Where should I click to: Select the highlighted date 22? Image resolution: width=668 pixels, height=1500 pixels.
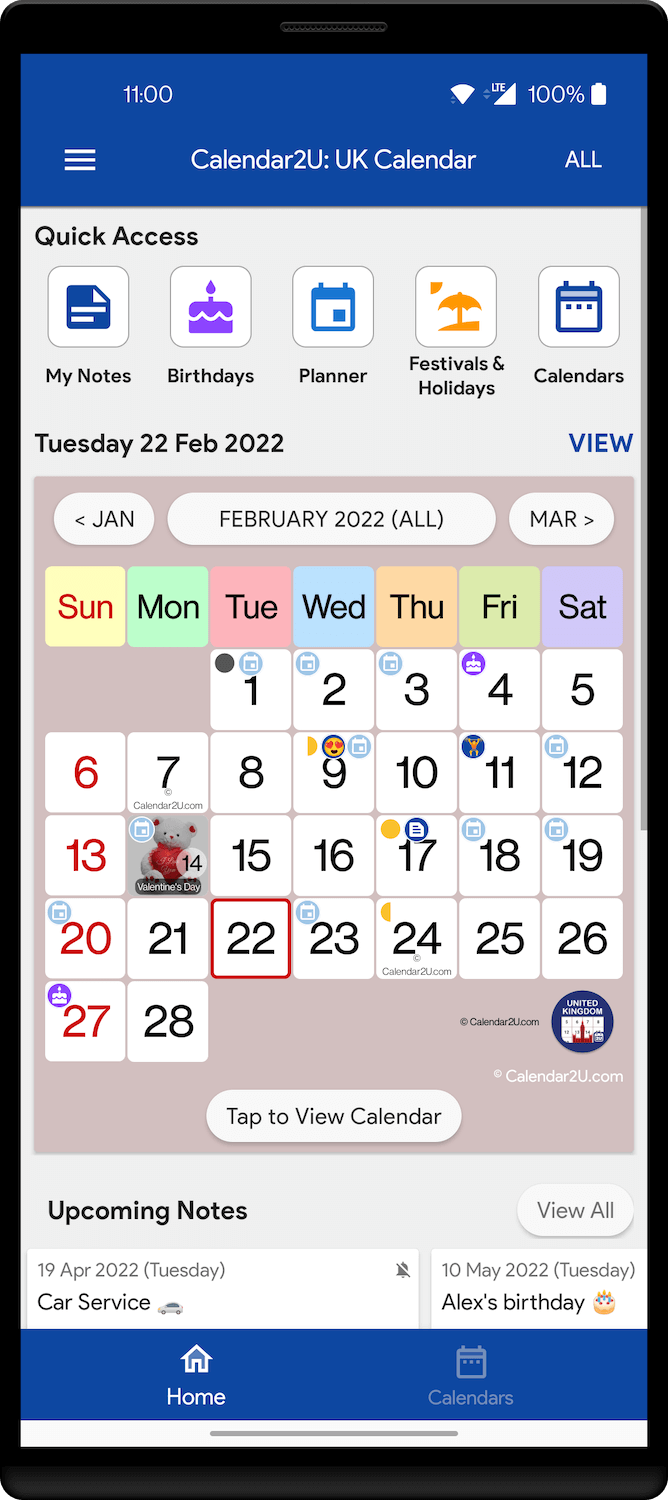tap(251, 938)
